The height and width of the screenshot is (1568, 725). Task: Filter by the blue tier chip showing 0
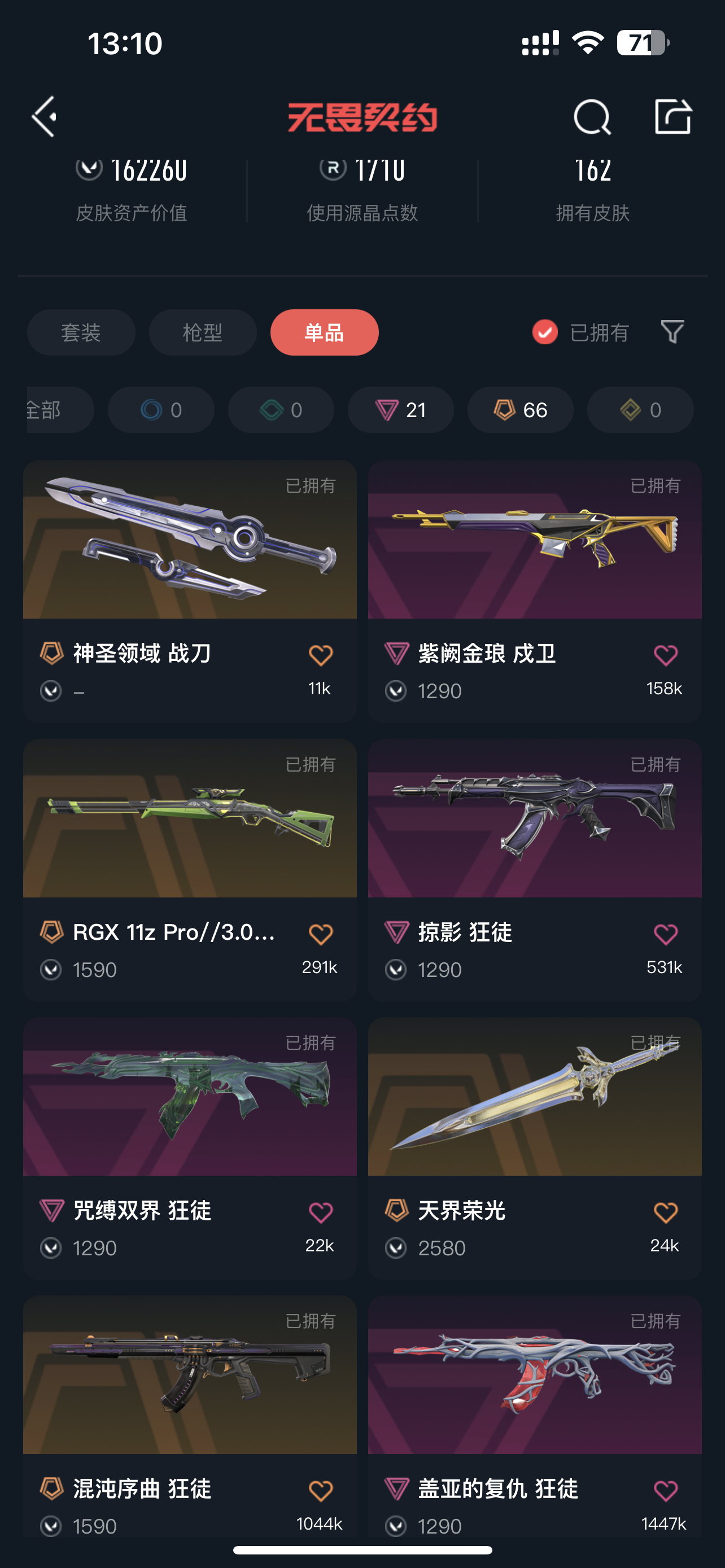161,410
